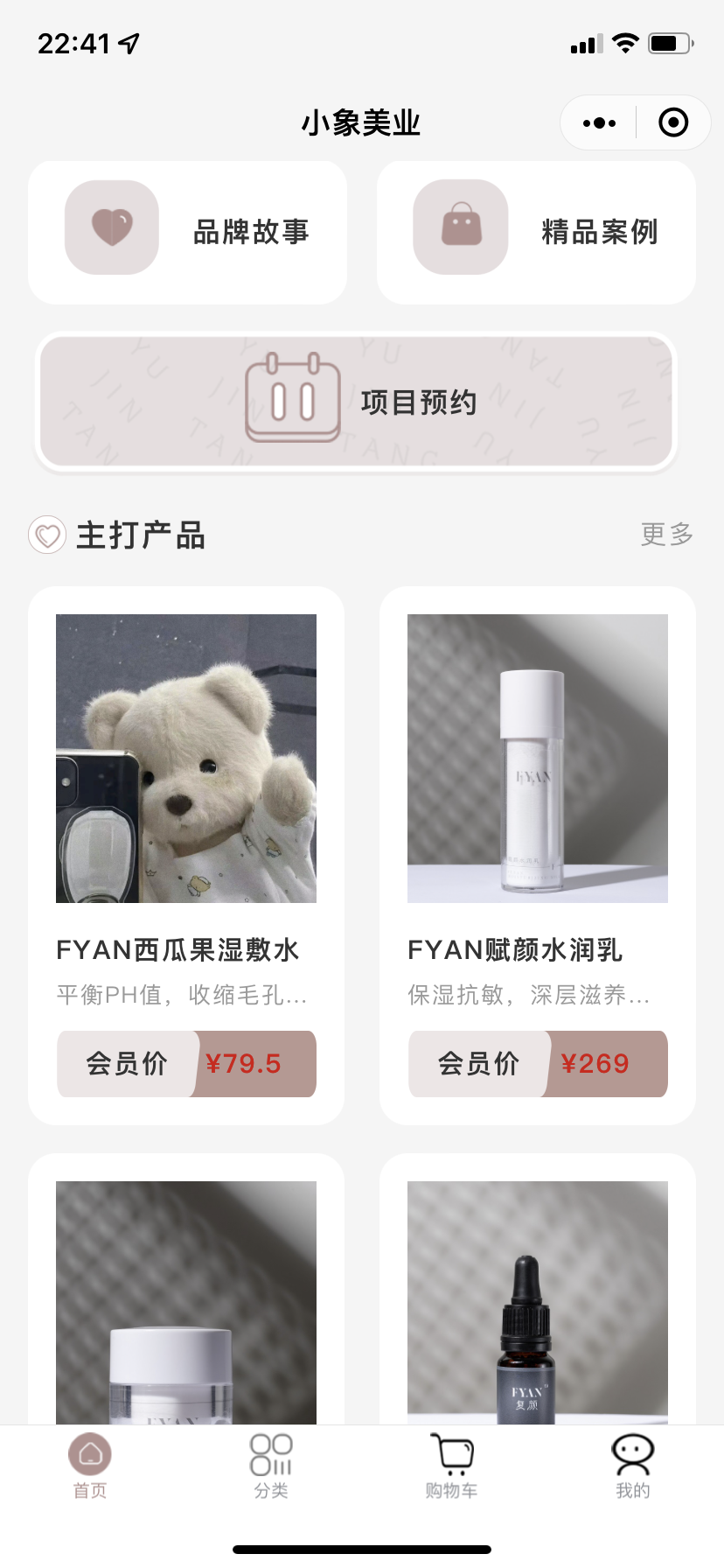Go to the 购物车 tab
This screenshot has width=724, height=1568.
pos(451,1466)
